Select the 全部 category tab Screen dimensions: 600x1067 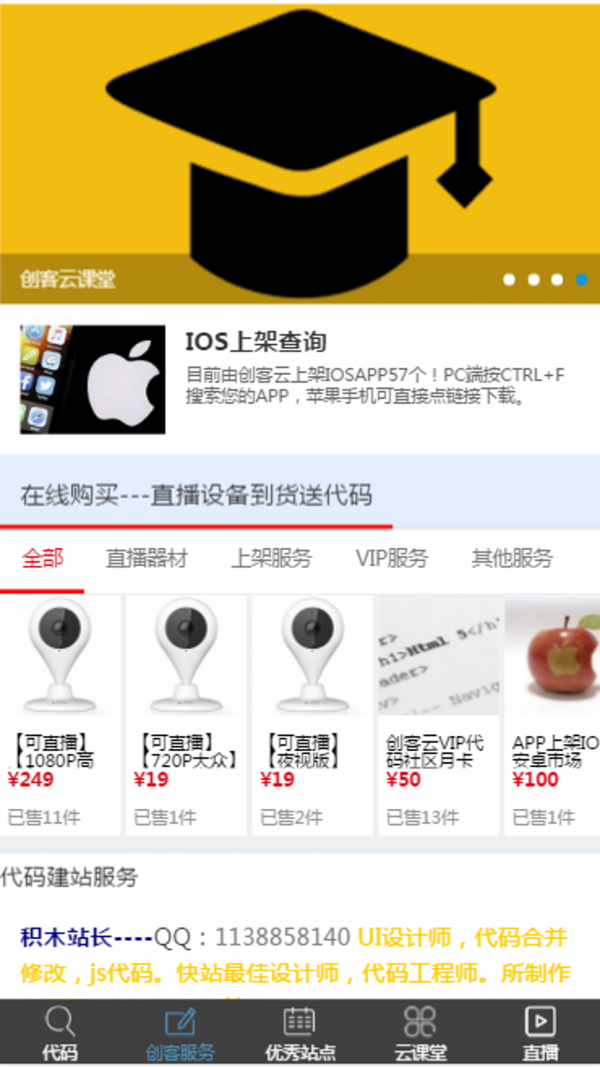pos(42,558)
